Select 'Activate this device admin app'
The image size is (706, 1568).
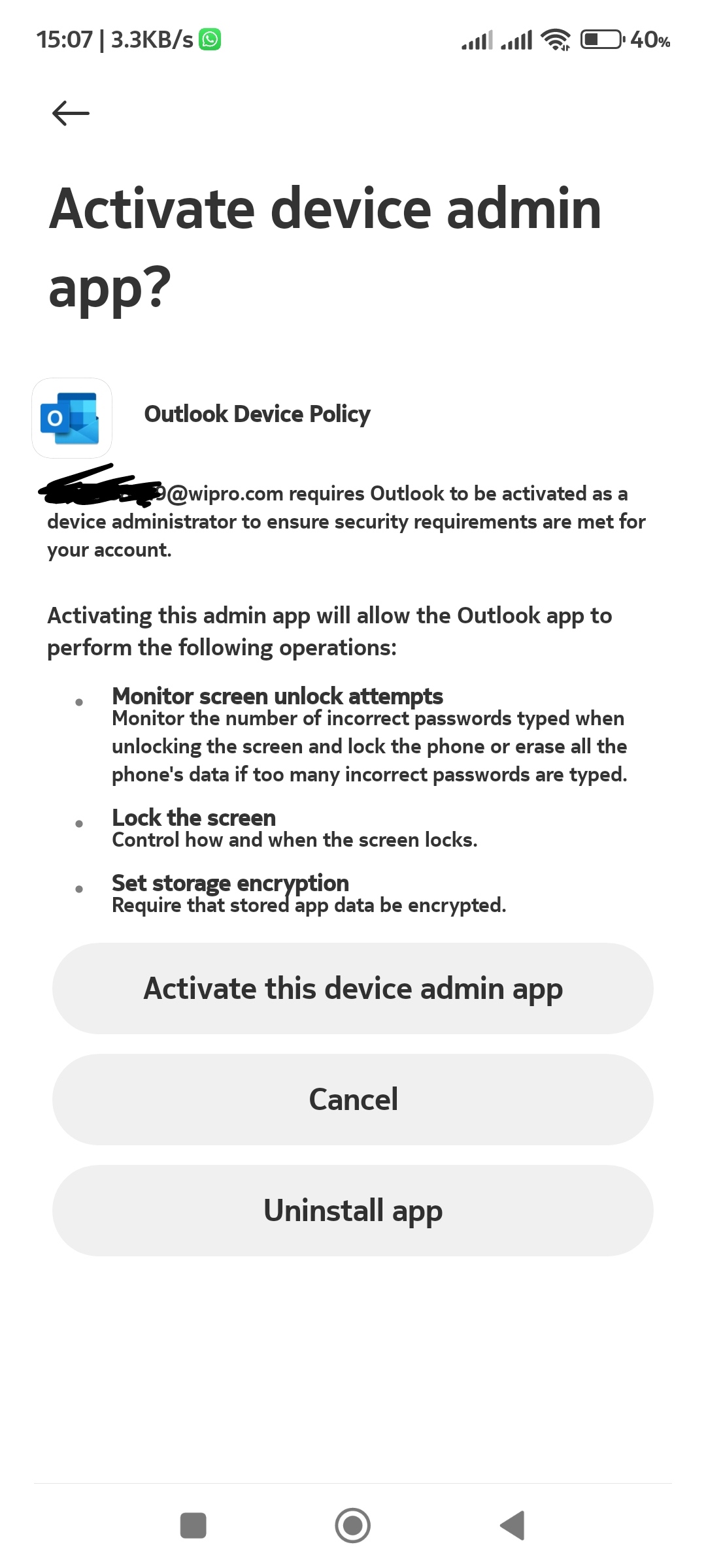(x=353, y=988)
